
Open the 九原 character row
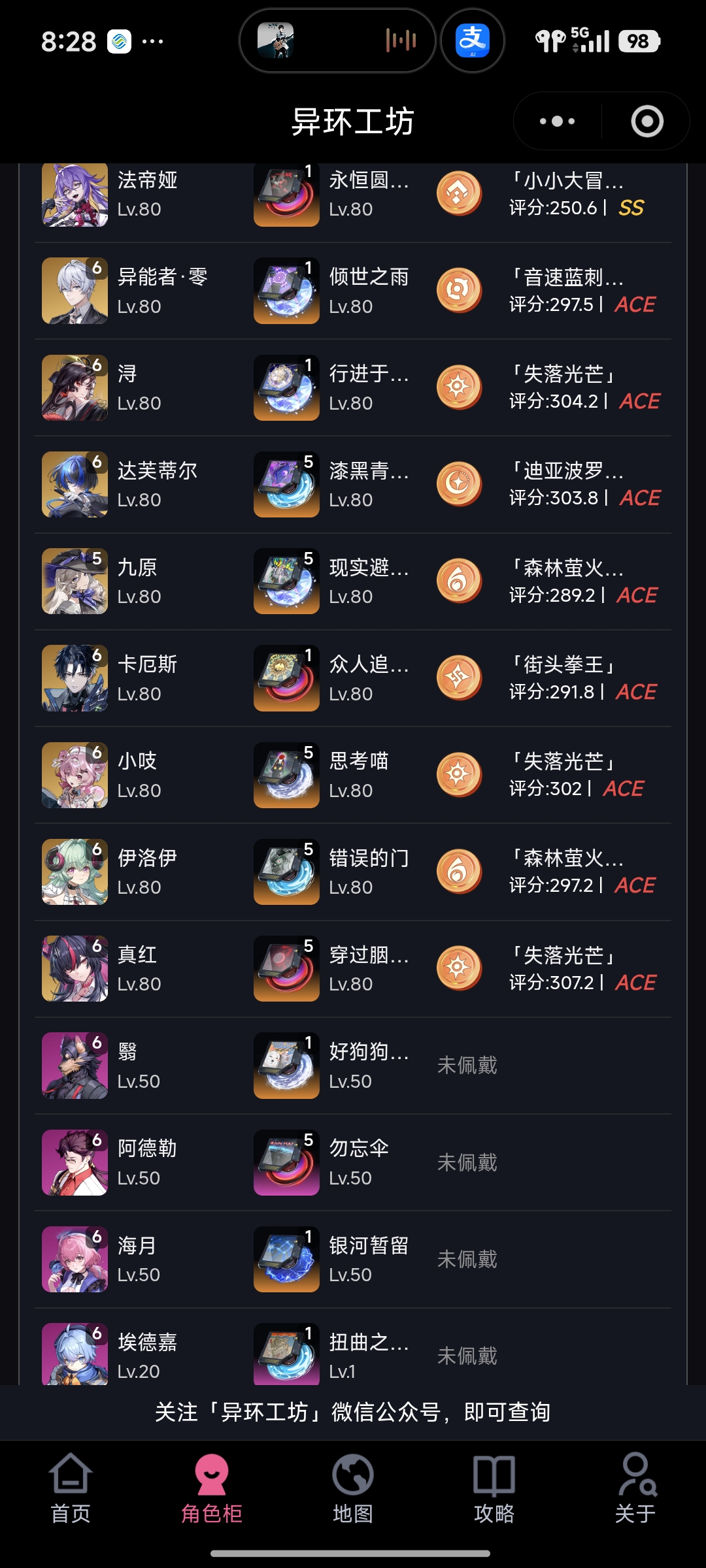pyautogui.click(x=353, y=581)
